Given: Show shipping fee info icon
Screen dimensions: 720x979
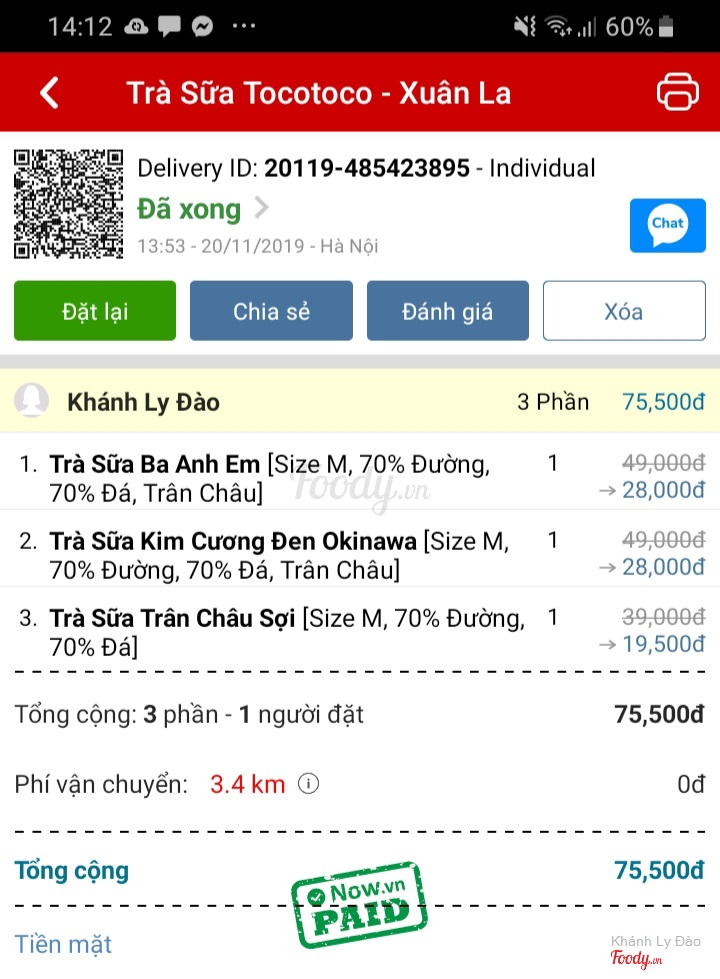Looking at the screenshot, I should pyautogui.click(x=309, y=784).
